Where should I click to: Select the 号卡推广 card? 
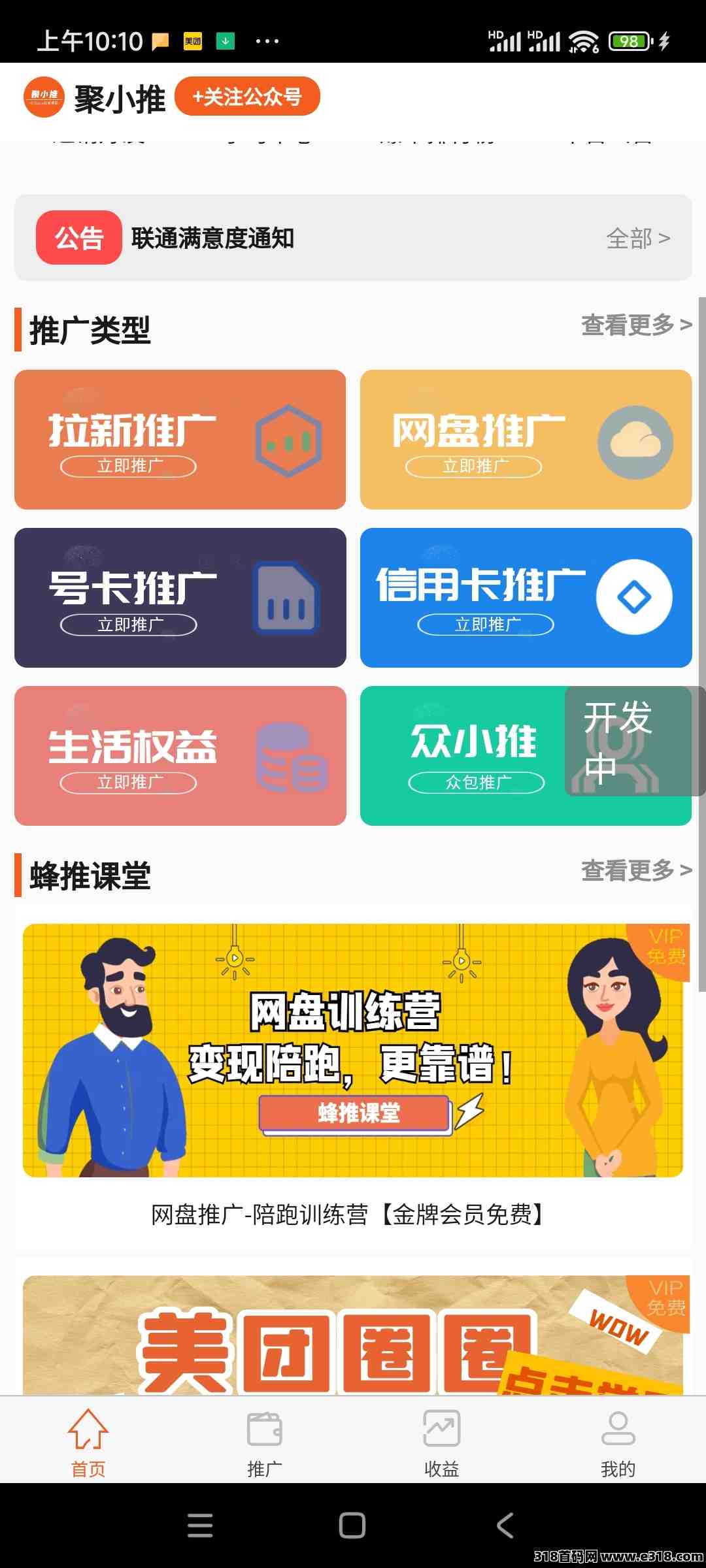(x=180, y=598)
